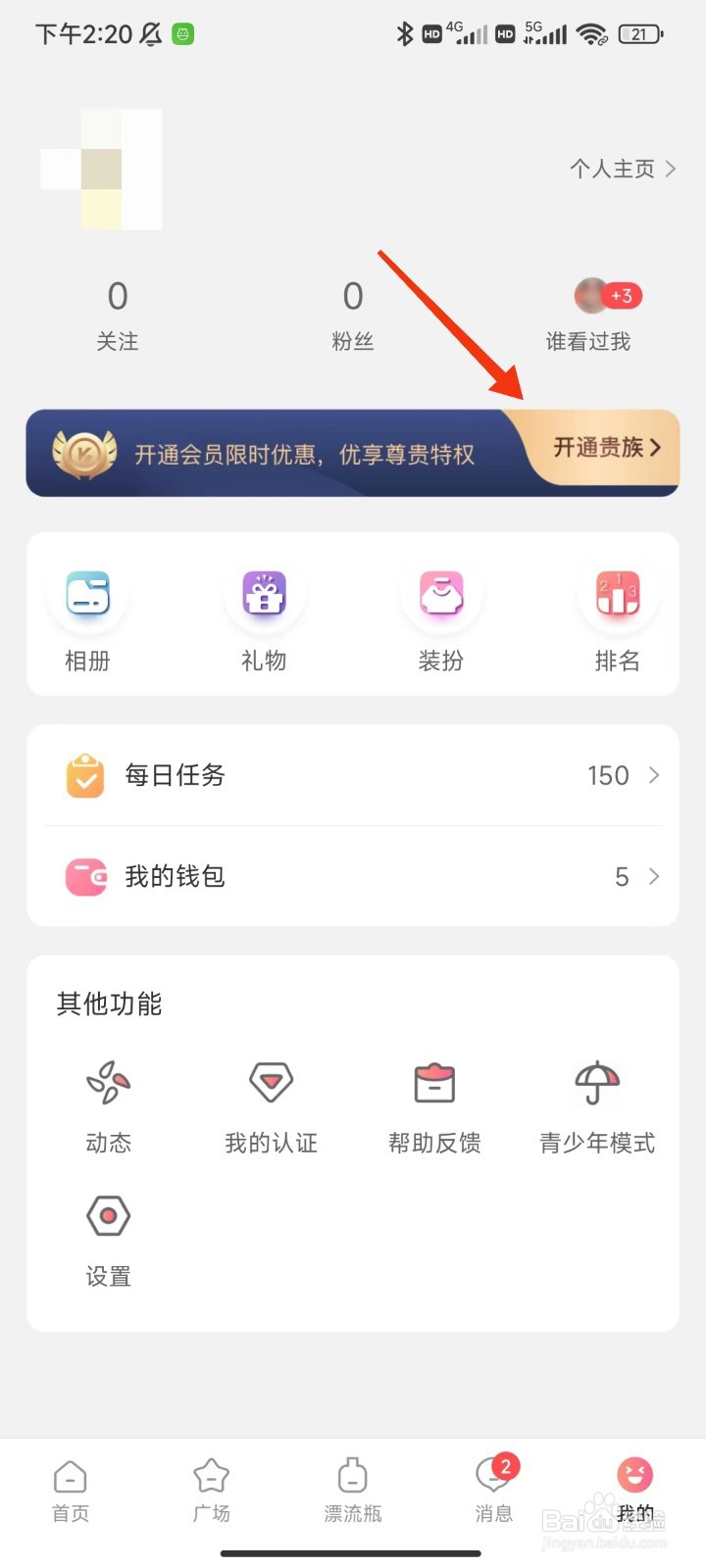Open 设置 settings
Viewport: 706px width, 1568px height.
pyautogui.click(x=109, y=1239)
